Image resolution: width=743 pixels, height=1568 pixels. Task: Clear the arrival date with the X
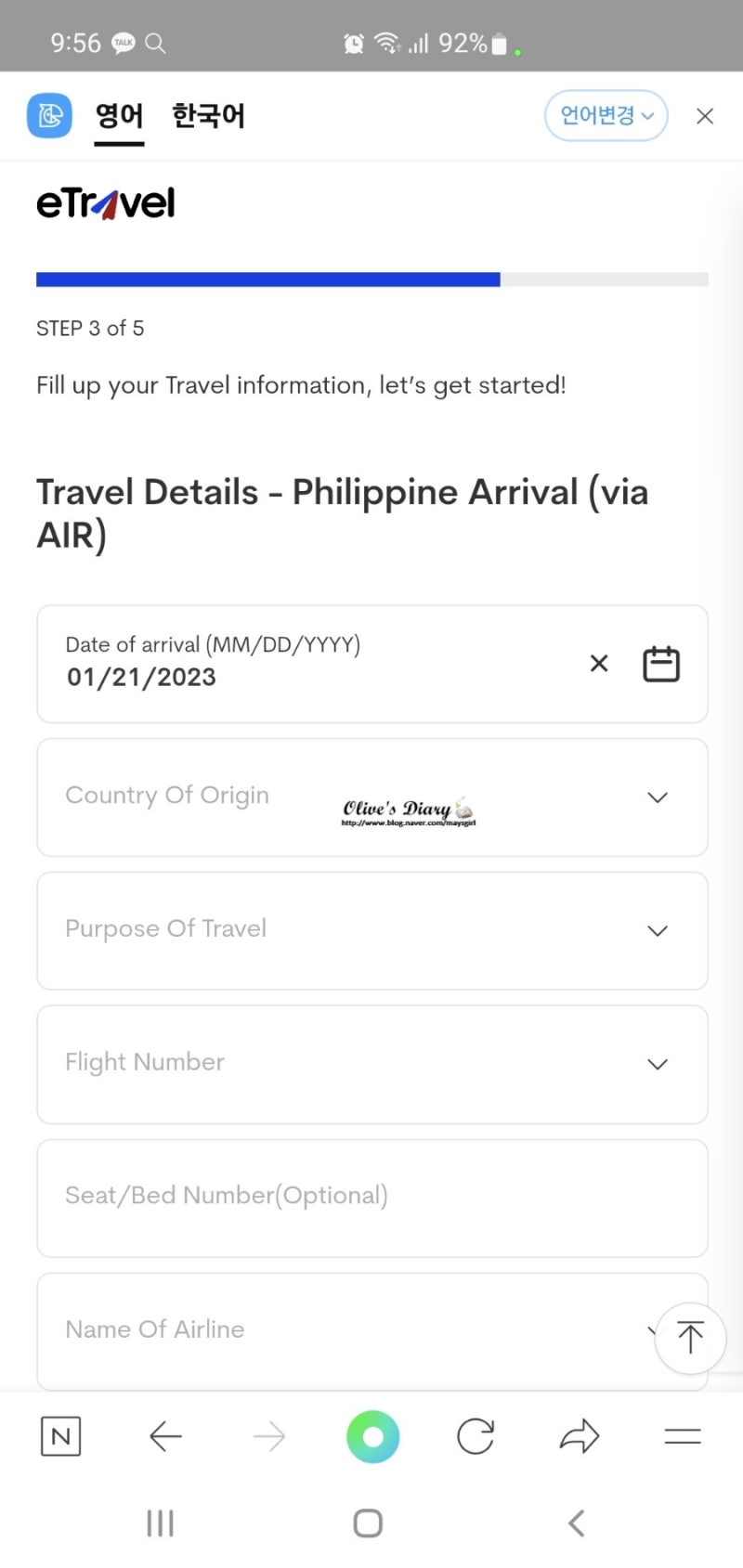(x=598, y=663)
